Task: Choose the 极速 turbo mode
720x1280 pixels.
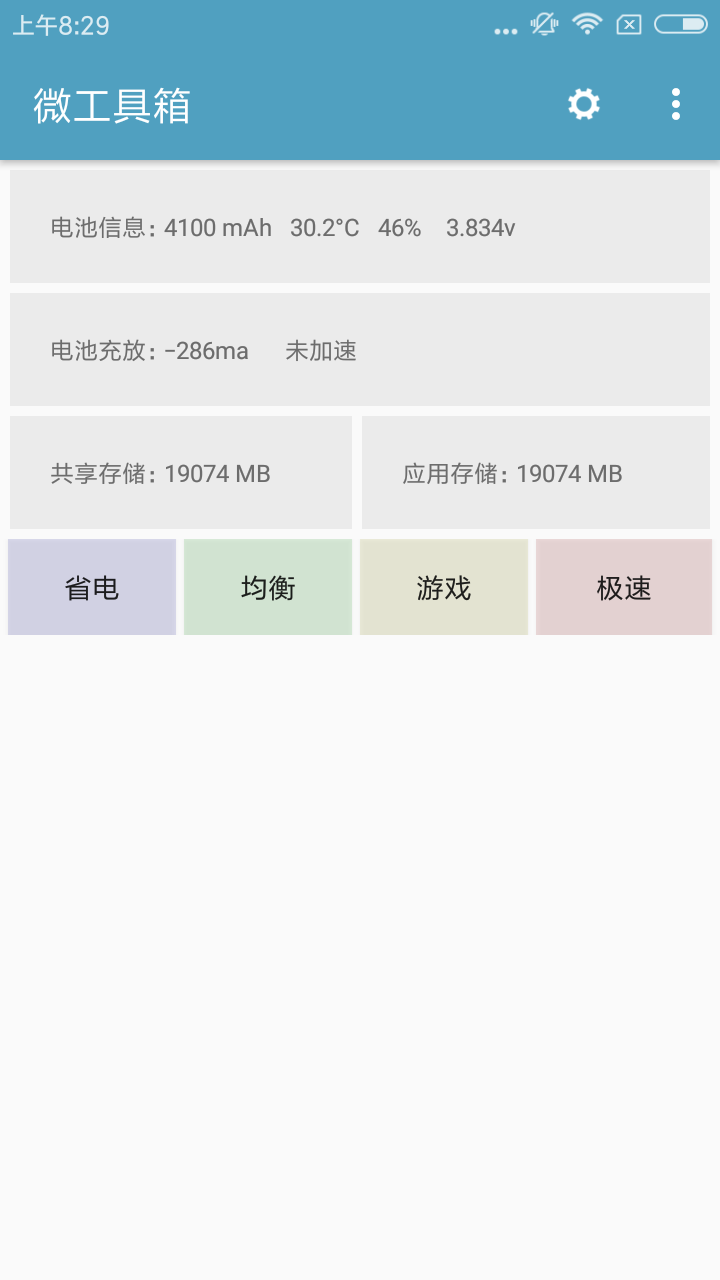Action: coord(624,587)
